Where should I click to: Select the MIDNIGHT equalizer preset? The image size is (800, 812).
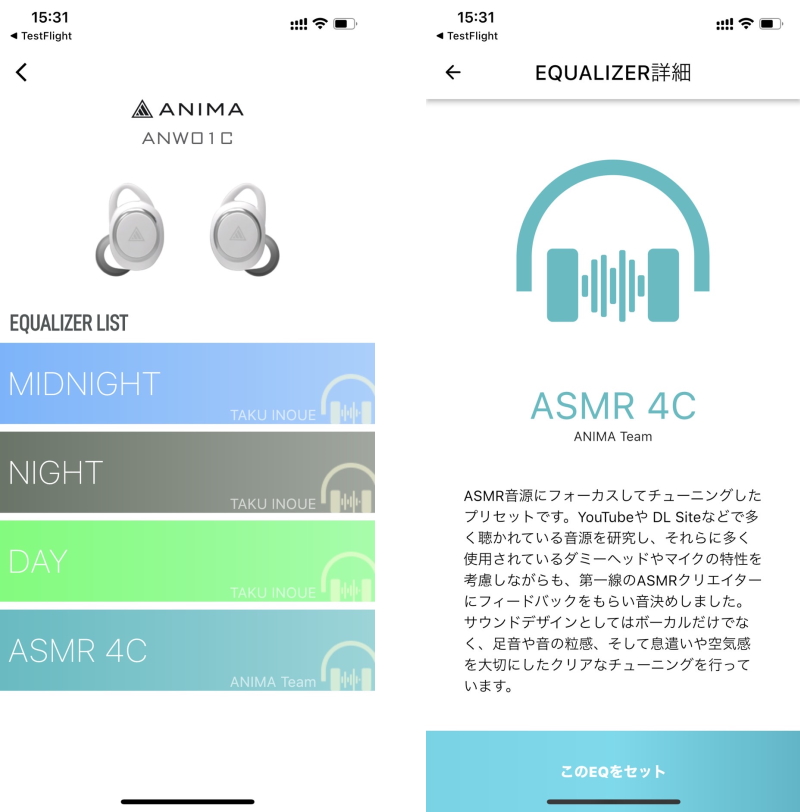187,384
